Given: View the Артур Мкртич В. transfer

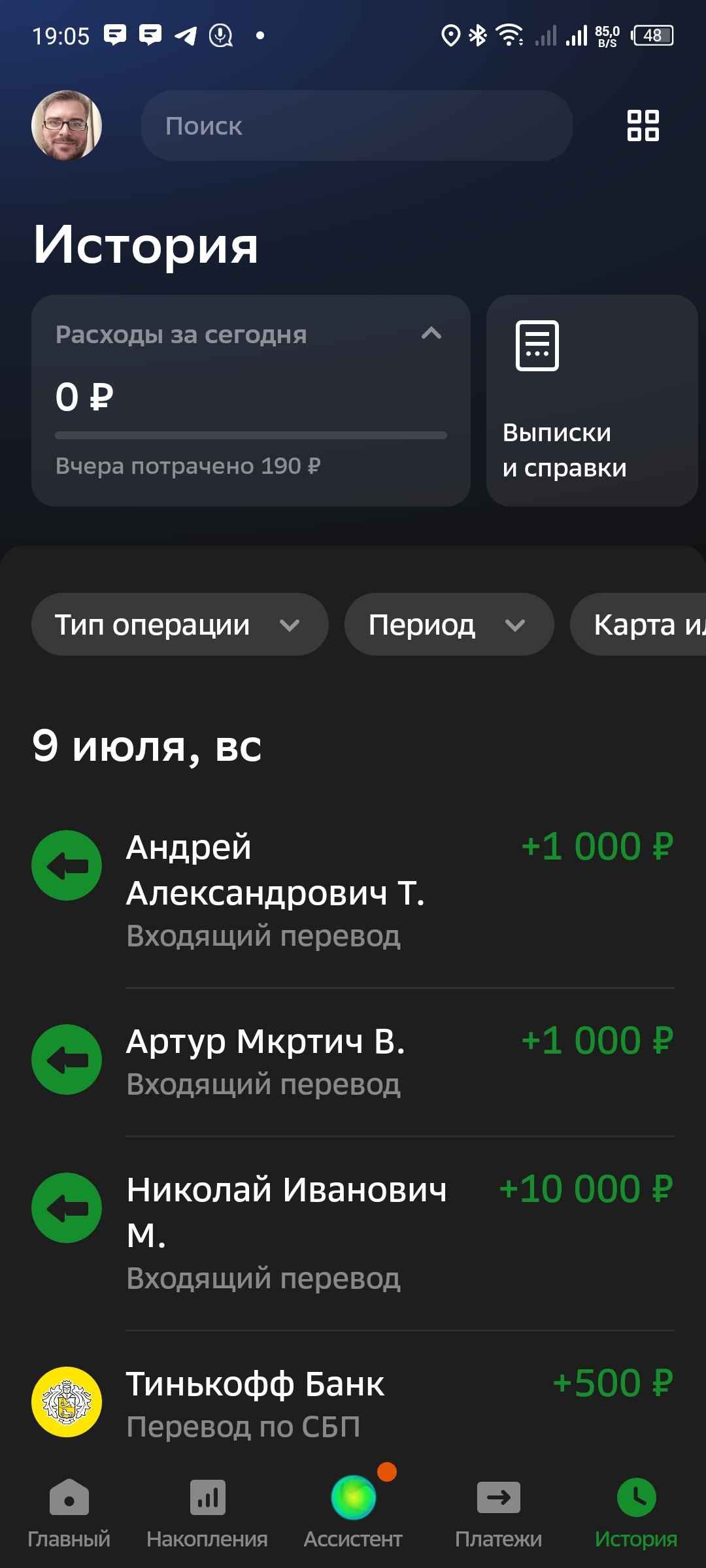Looking at the screenshot, I should point(353,1060).
